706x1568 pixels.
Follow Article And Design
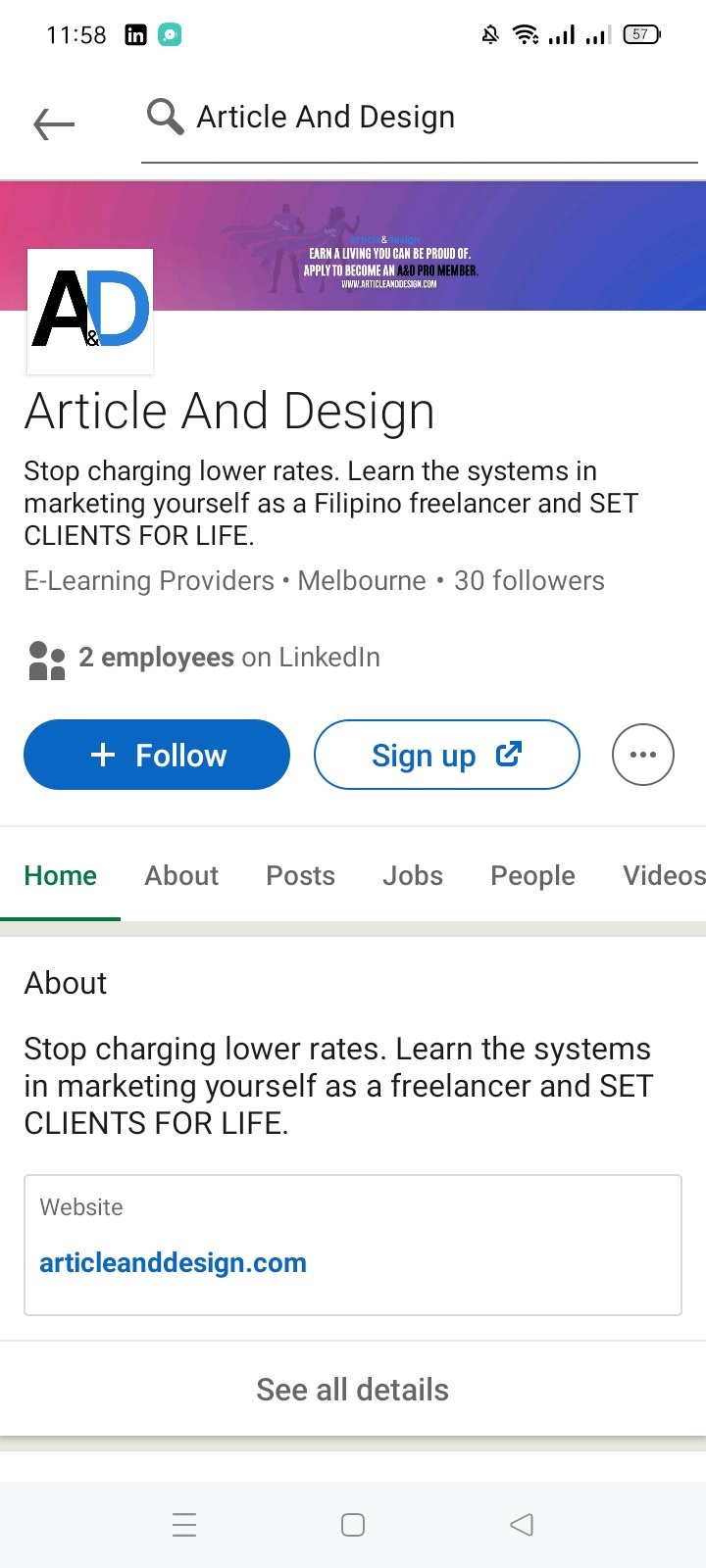click(157, 755)
